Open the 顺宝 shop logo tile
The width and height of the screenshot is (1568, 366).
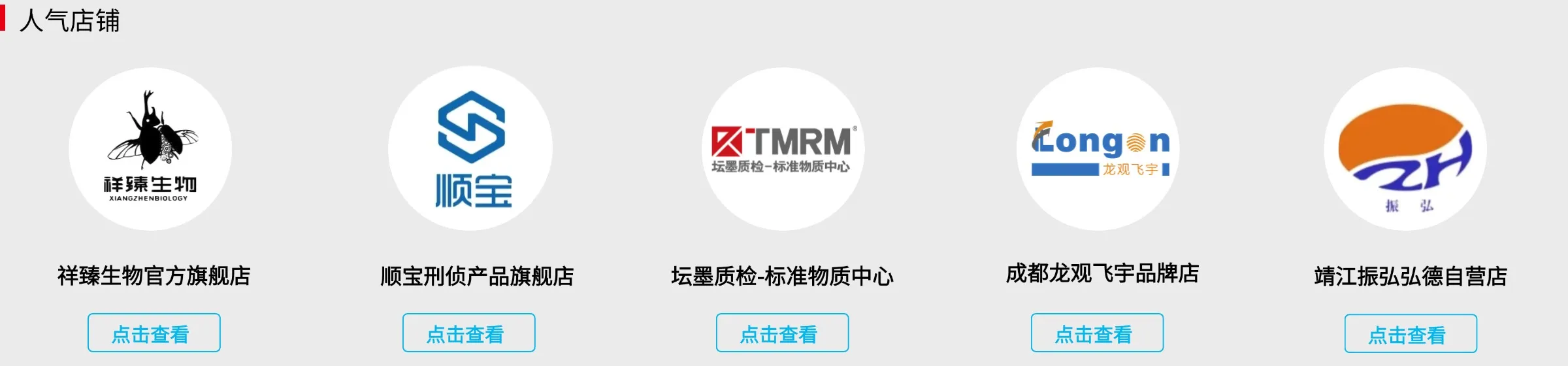pyautogui.click(x=470, y=149)
